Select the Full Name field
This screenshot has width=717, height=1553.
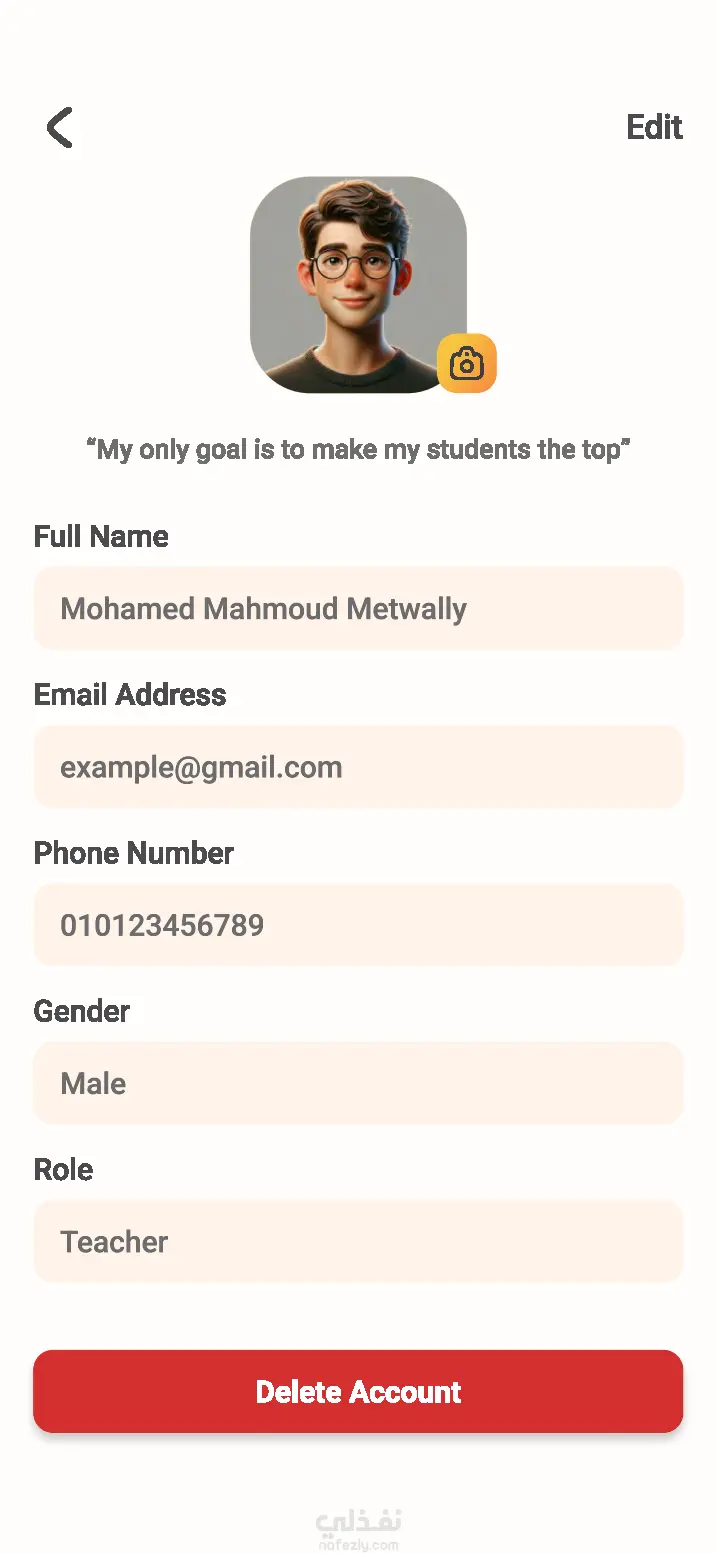tap(358, 608)
